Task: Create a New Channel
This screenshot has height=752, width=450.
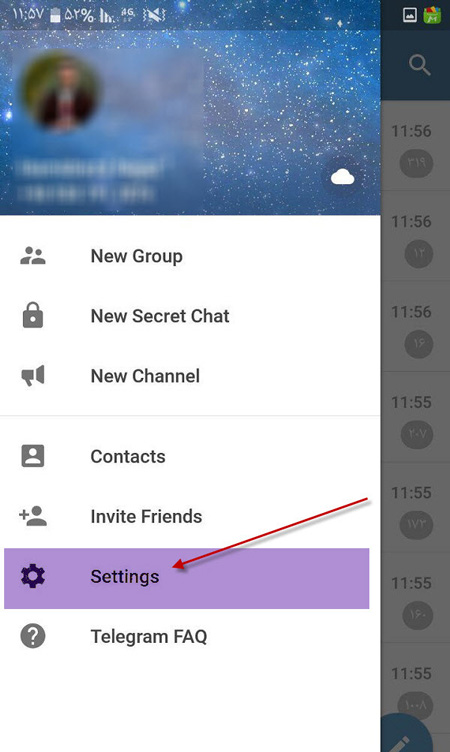Action: click(190, 376)
